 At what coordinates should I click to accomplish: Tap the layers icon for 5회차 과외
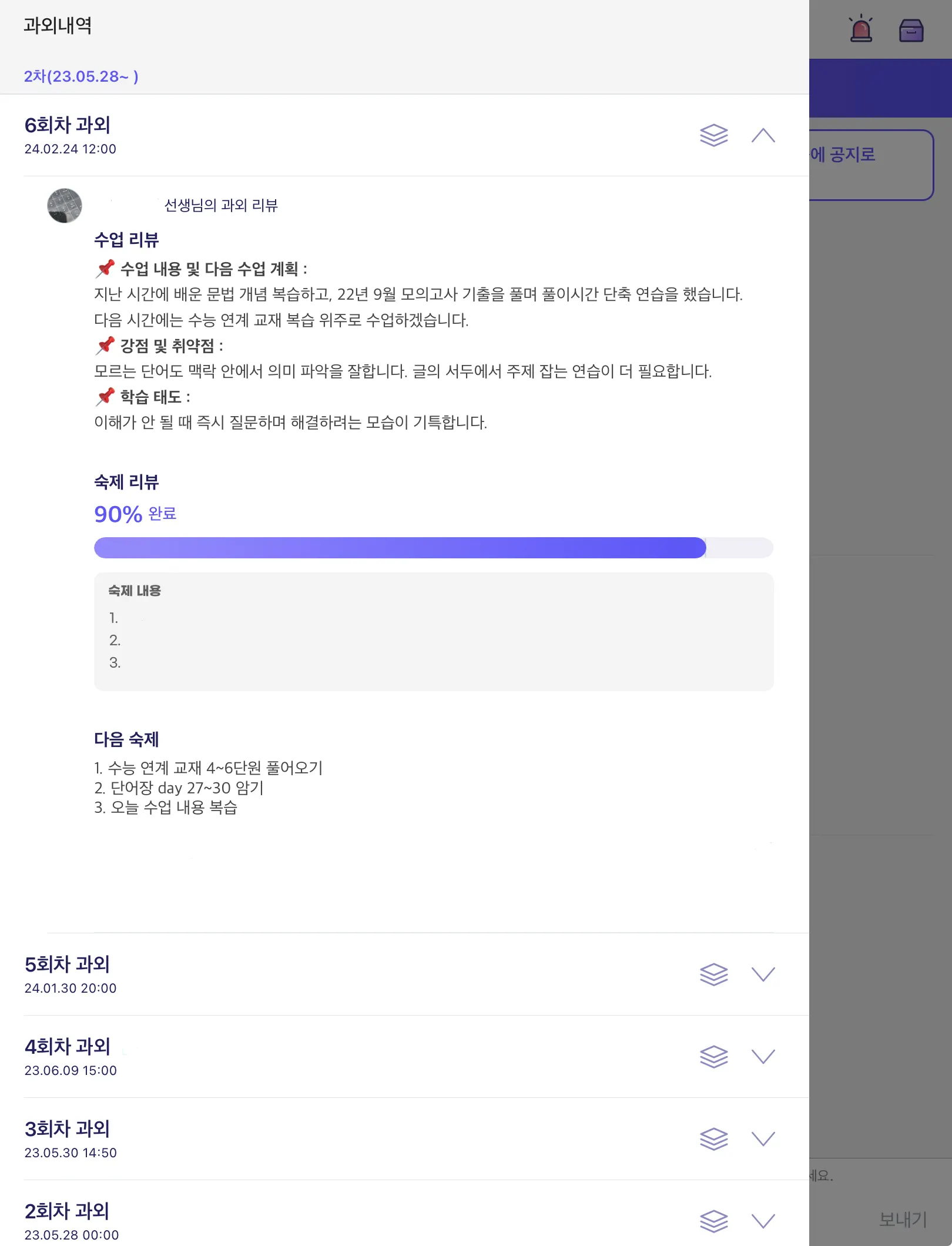[713, 974]
